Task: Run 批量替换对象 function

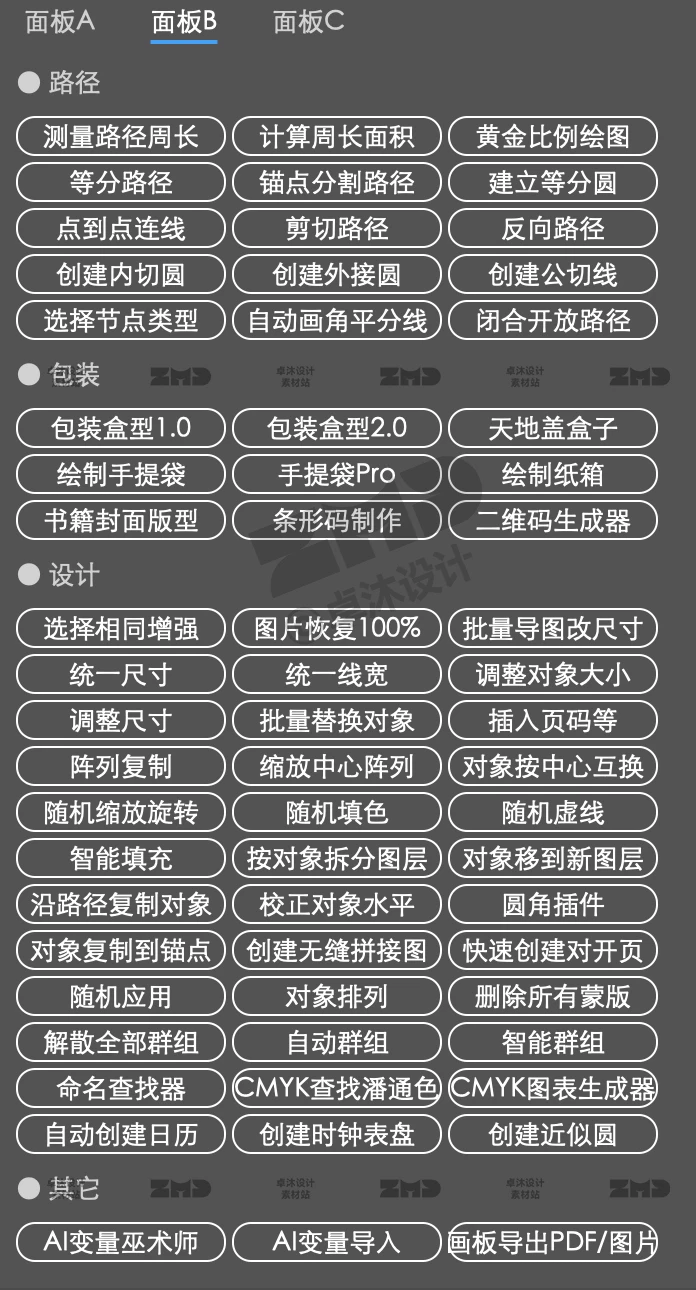Action: click(x=337, y=721)
